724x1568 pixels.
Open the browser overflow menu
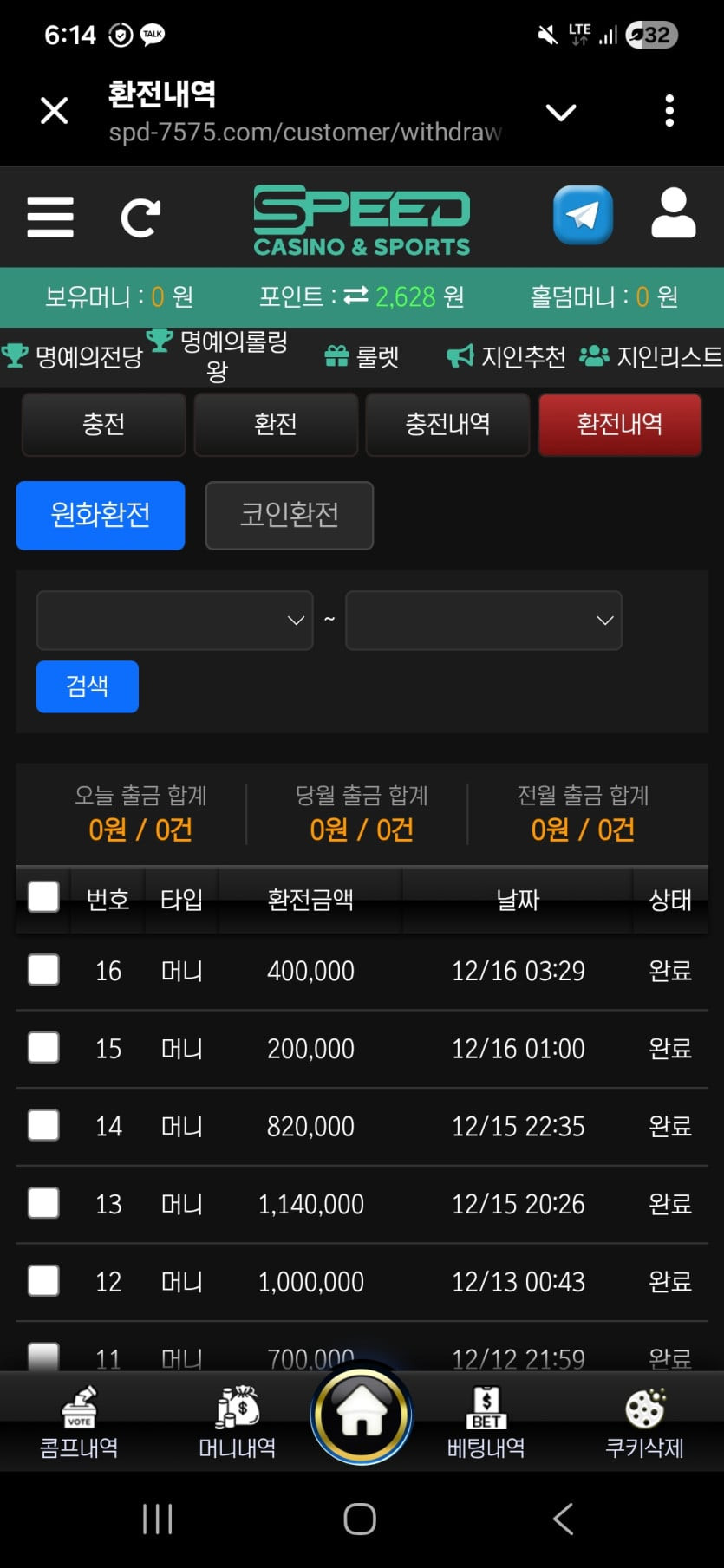pos(669,111)
